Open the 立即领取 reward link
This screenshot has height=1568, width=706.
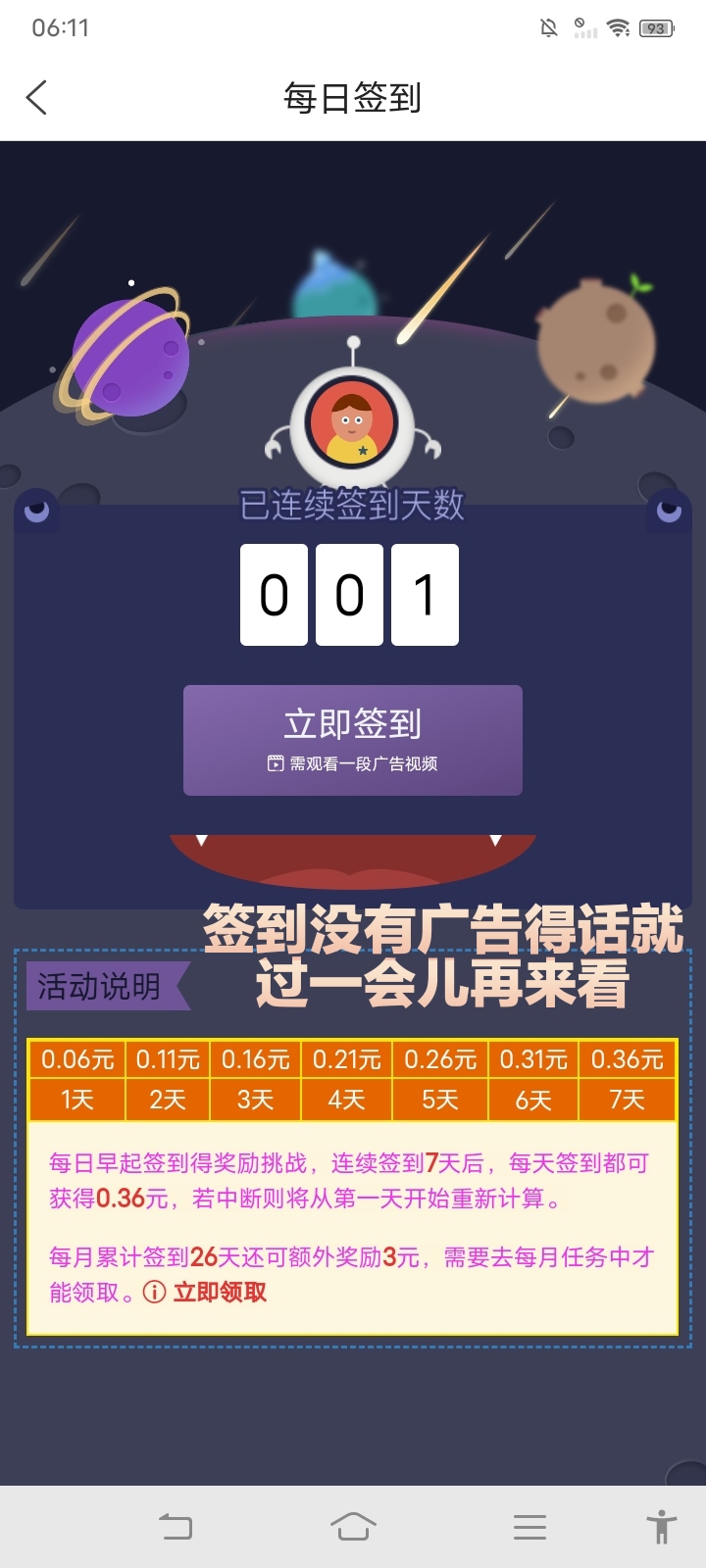[220, 1293]
